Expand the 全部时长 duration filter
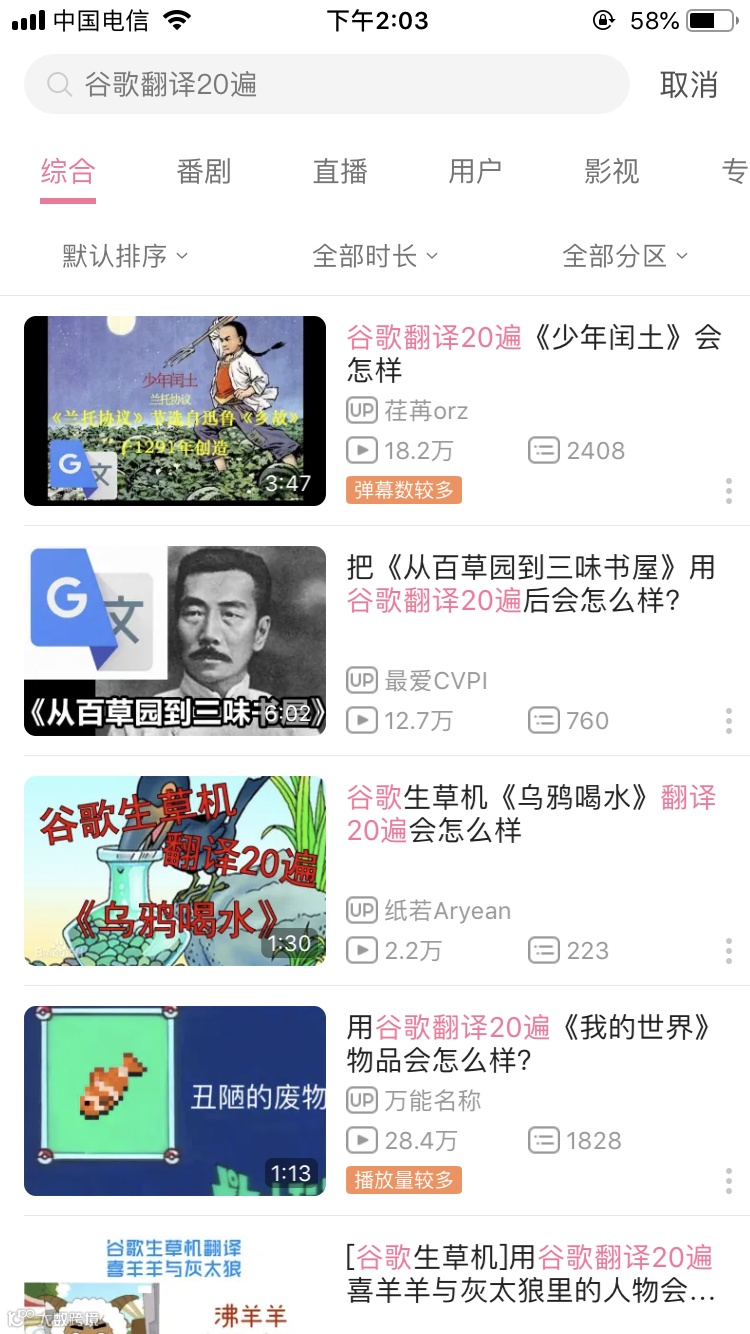750x1334 pixels. [375, 256]
